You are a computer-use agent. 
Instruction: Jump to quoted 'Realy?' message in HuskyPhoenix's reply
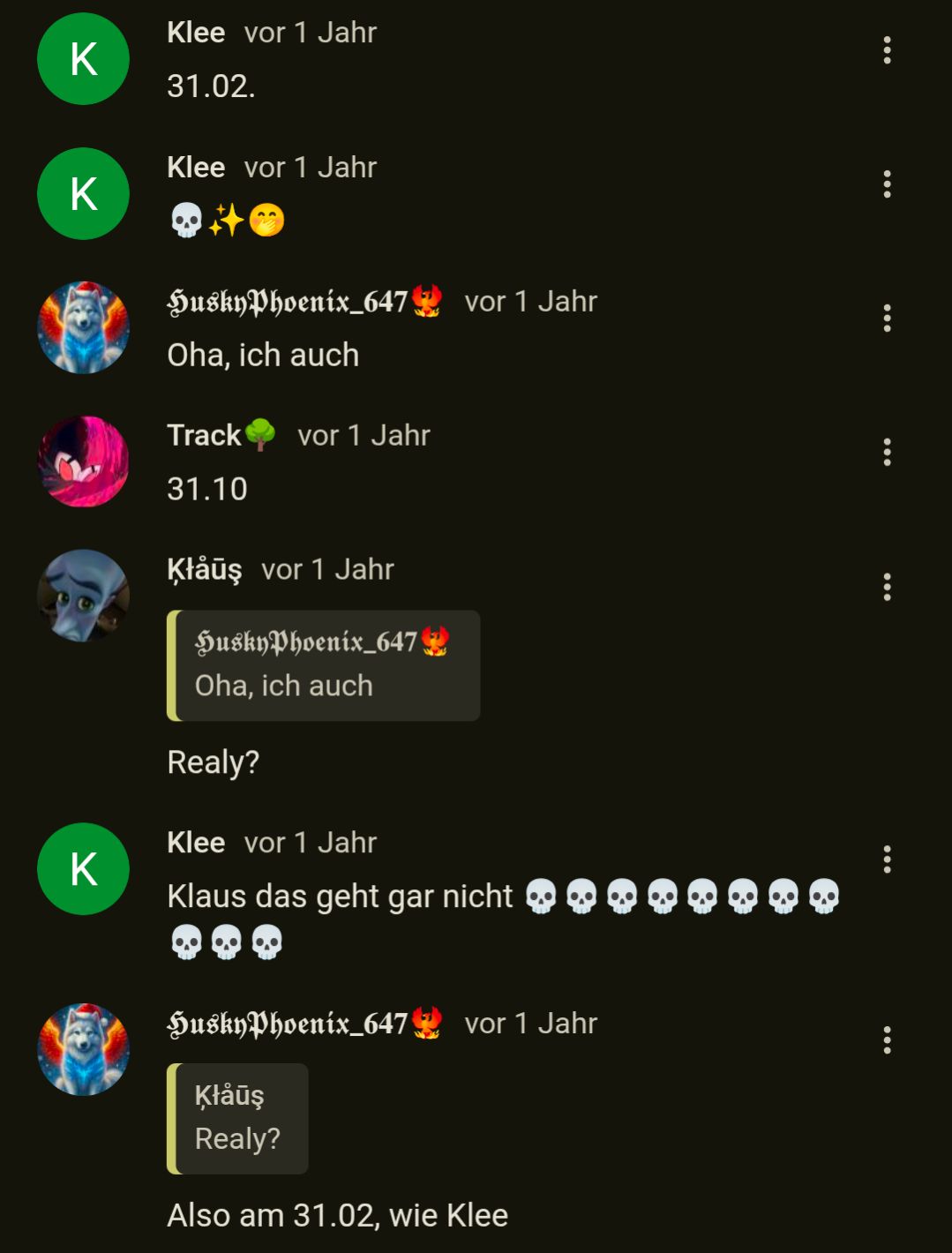(237, 1118)
